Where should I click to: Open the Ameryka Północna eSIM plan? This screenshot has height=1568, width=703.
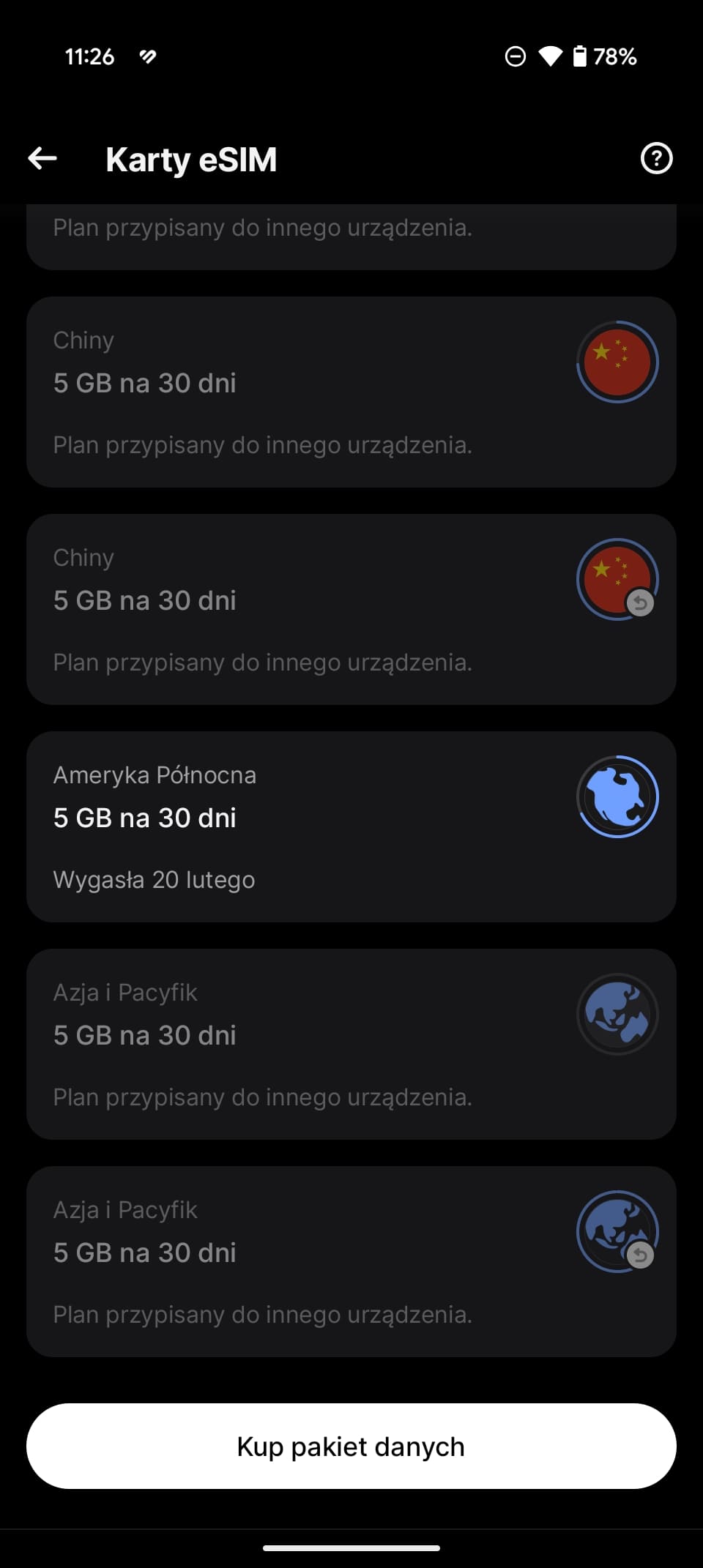tap(351, 826)
